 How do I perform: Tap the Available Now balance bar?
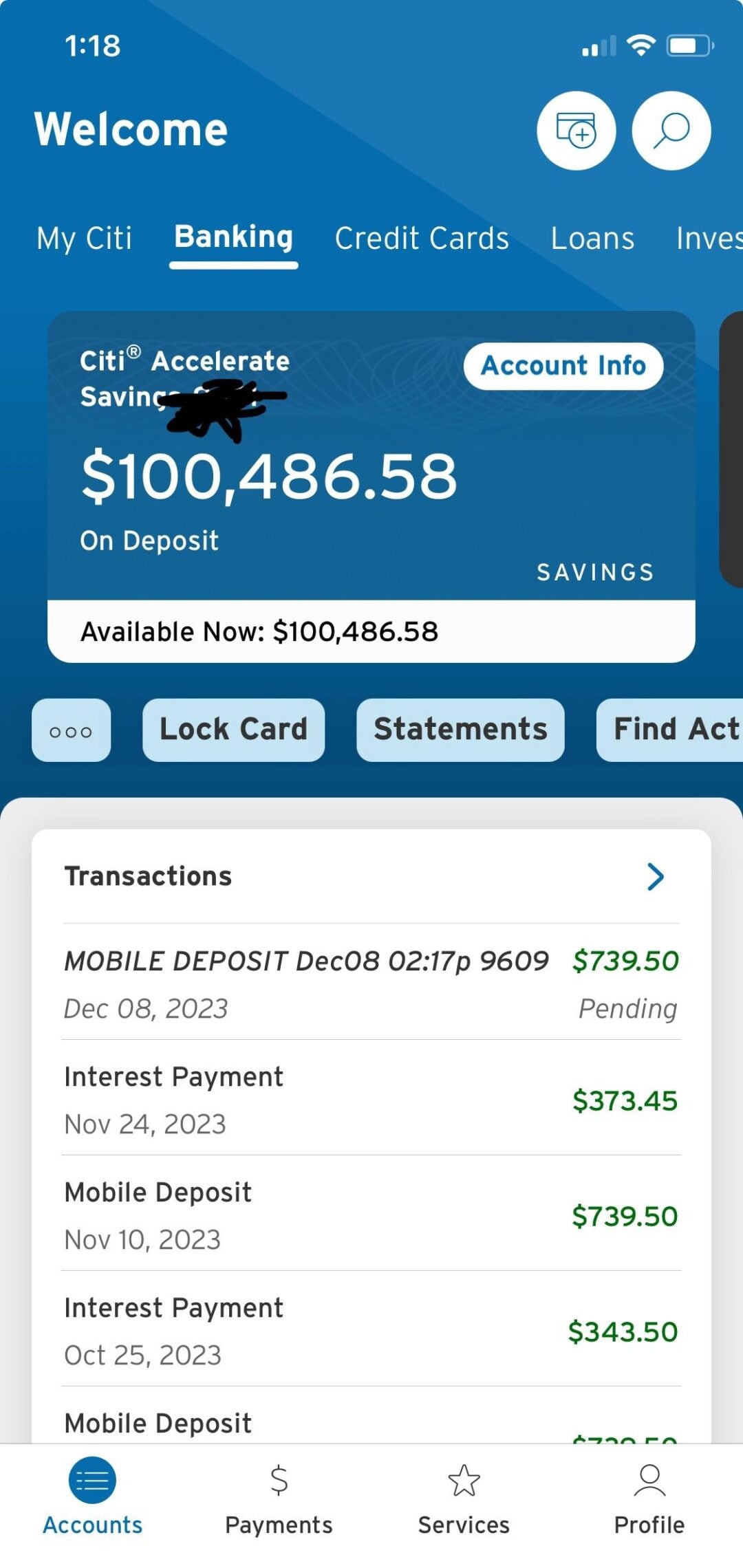(371, 631)
